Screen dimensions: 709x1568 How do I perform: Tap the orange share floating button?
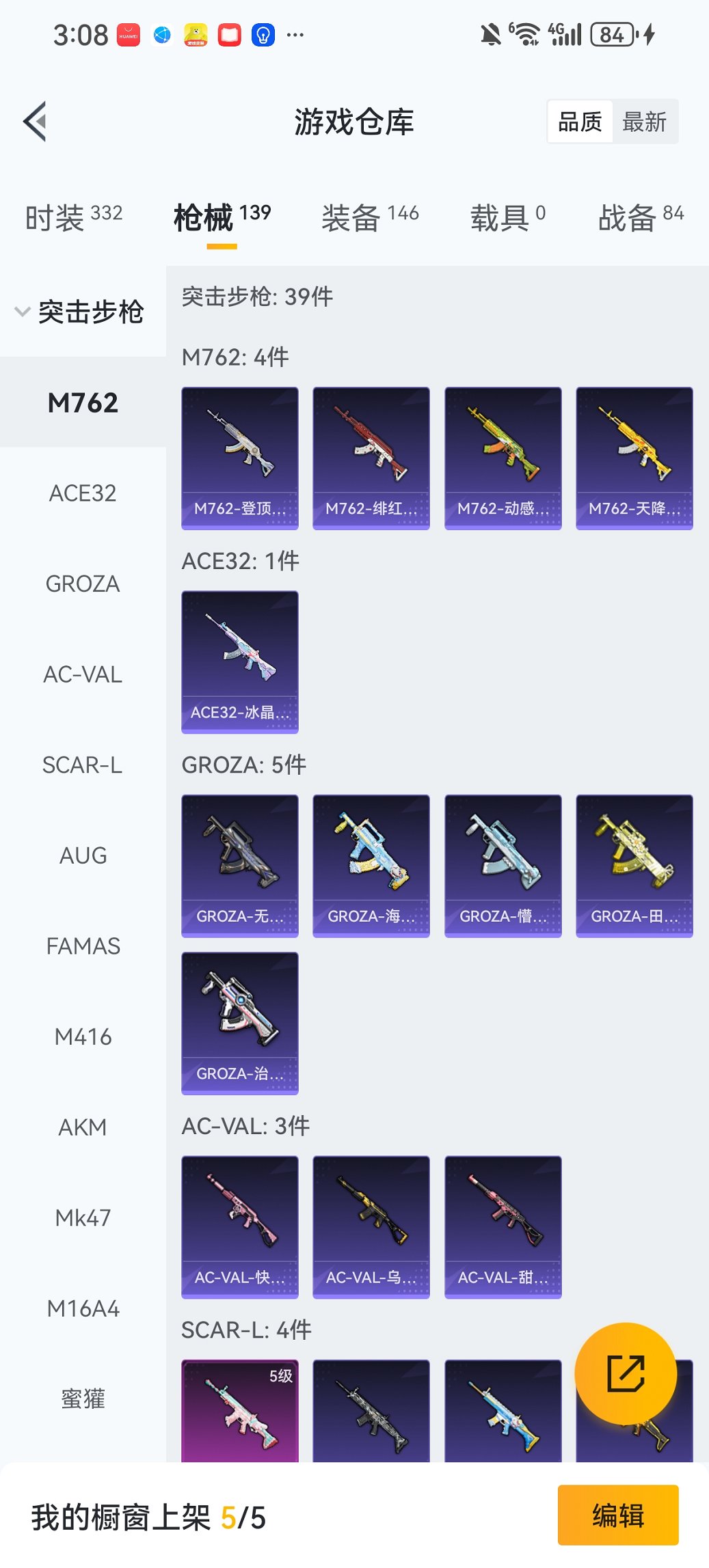pyautogui.click(x=626, y=1373)
